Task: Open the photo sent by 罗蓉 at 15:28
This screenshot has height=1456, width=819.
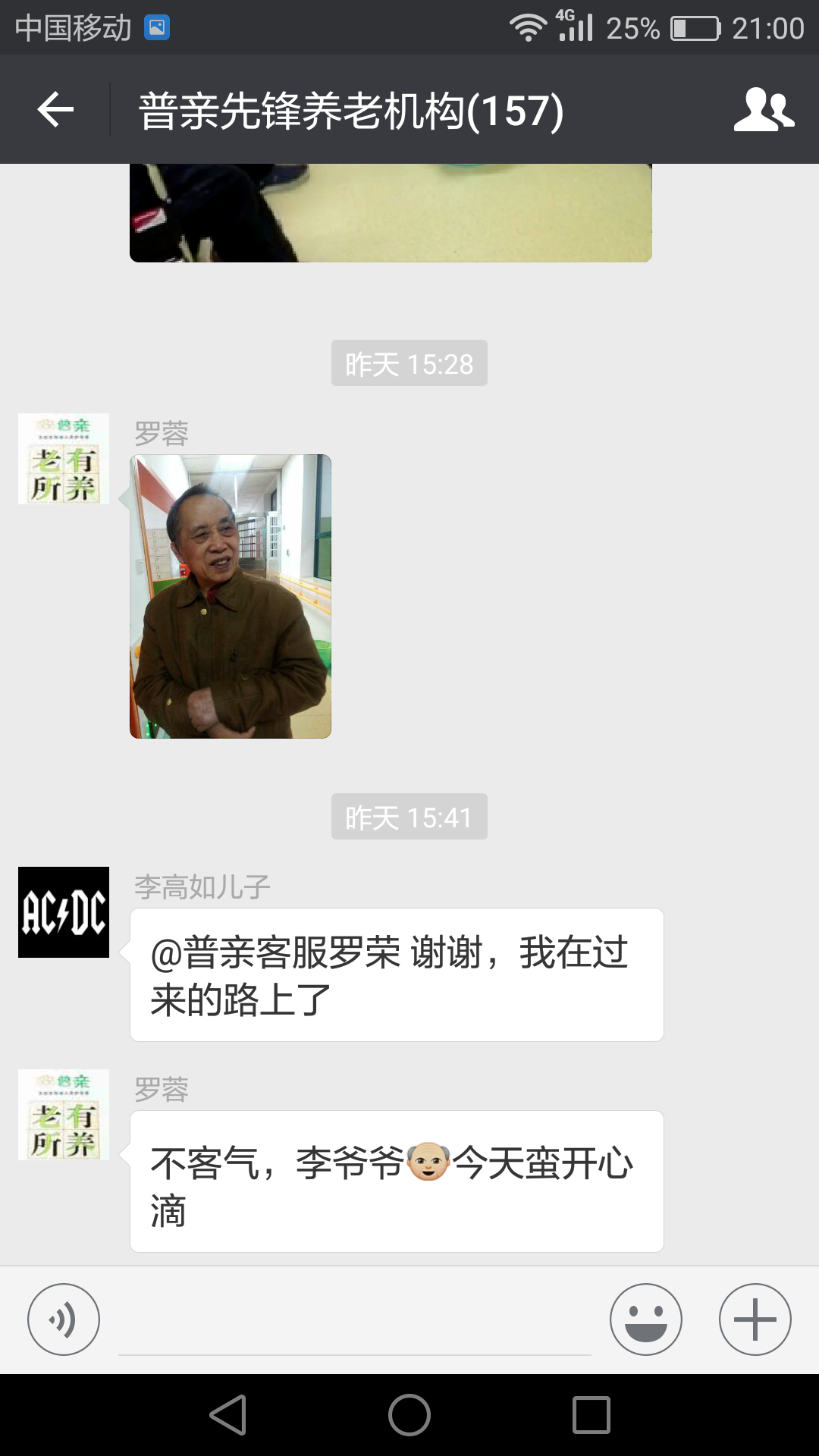Action: pyautogui.click(x=231, y=596)
